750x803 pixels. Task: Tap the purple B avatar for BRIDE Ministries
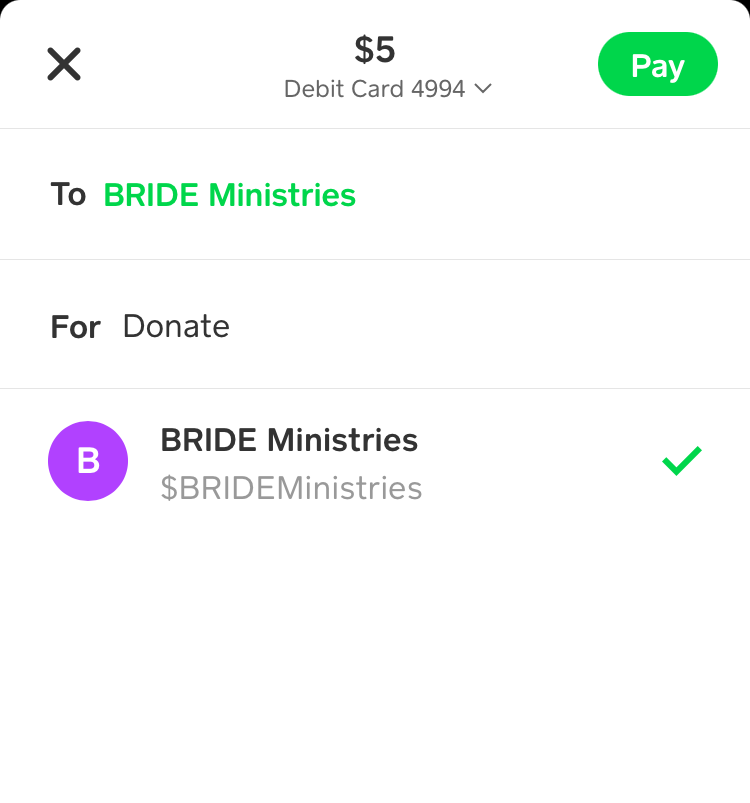click(88, 461)
